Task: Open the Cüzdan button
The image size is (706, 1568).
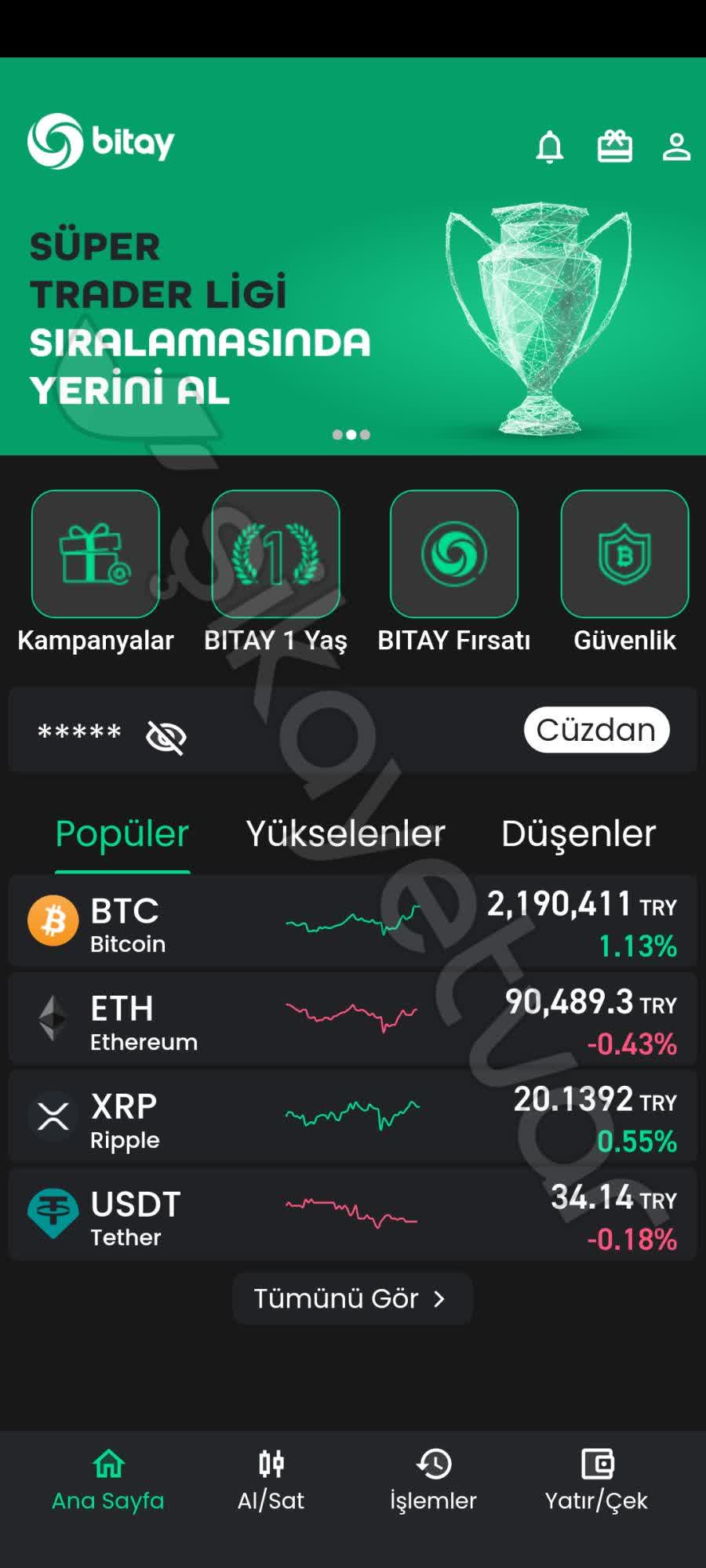Action: coord(597,730)
